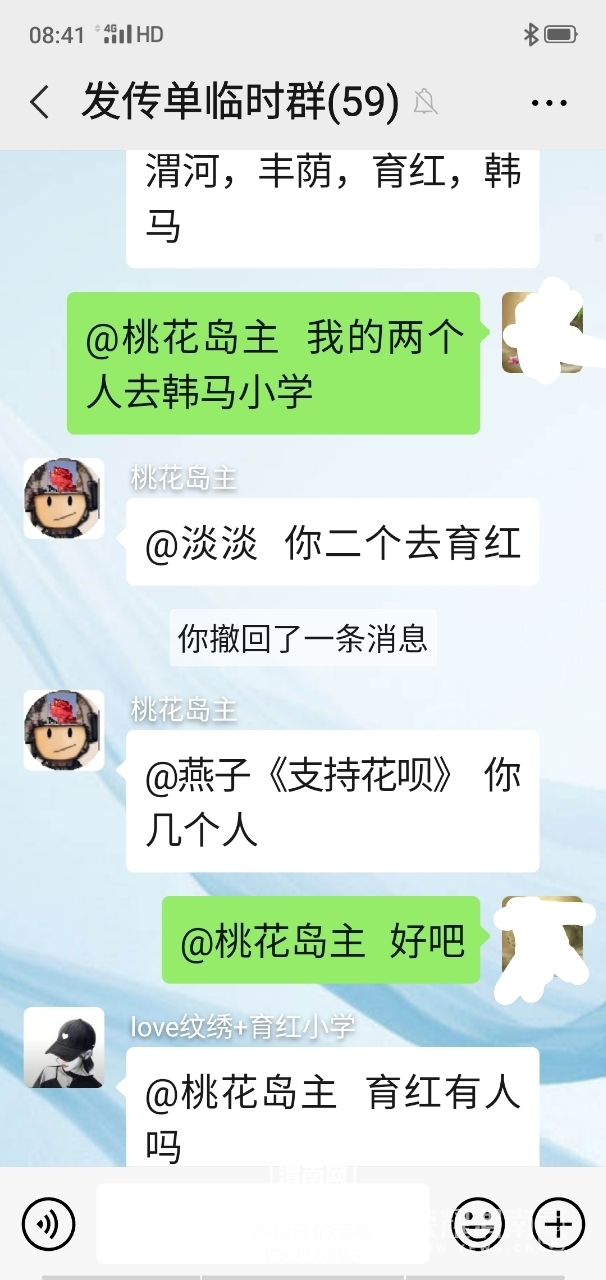This screenshot has height=1280, width=606.
Task: Open 桃花岛主's avatar beside 你二个去育红
Action: pyautogui.click(x=64, y=499)
